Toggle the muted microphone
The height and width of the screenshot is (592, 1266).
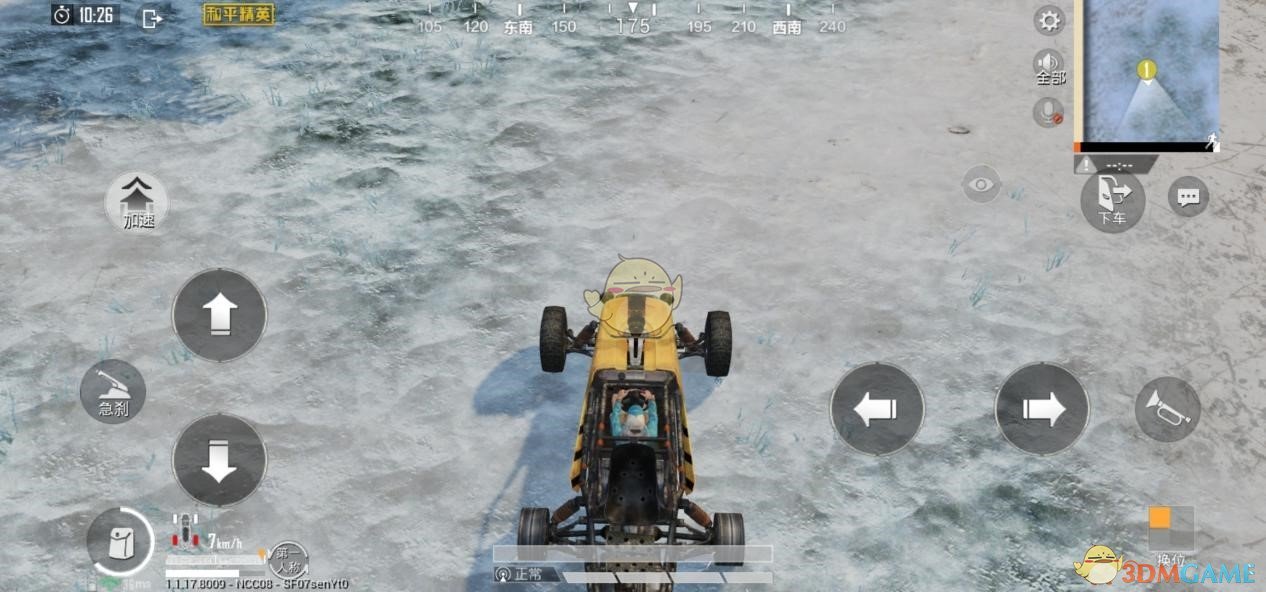(1049, 112)
